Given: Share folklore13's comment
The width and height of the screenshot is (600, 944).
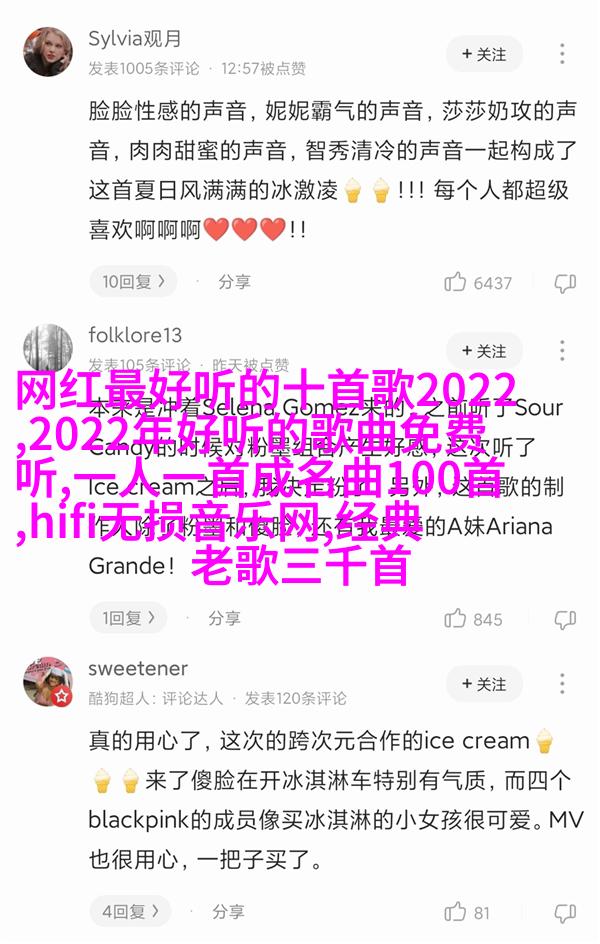Looking at the screenshot, I should click(224, 618).
